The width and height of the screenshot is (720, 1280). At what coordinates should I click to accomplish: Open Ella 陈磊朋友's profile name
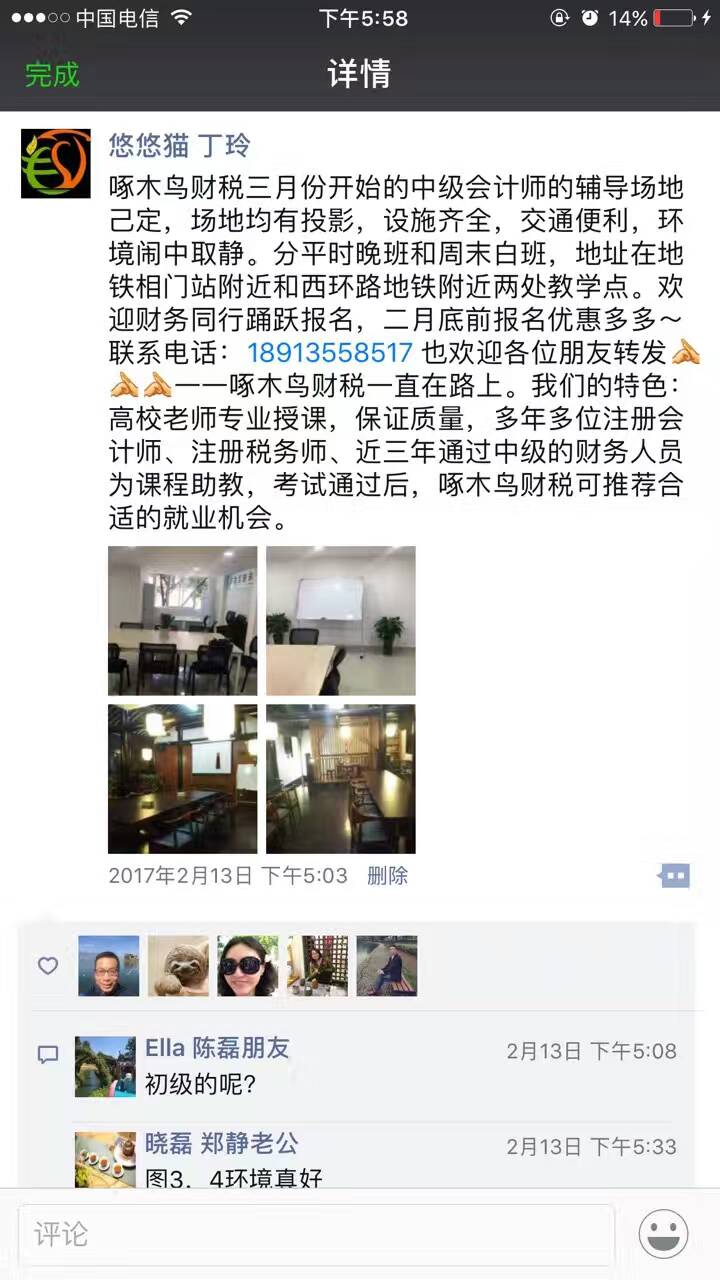[x=217, y=1048]
